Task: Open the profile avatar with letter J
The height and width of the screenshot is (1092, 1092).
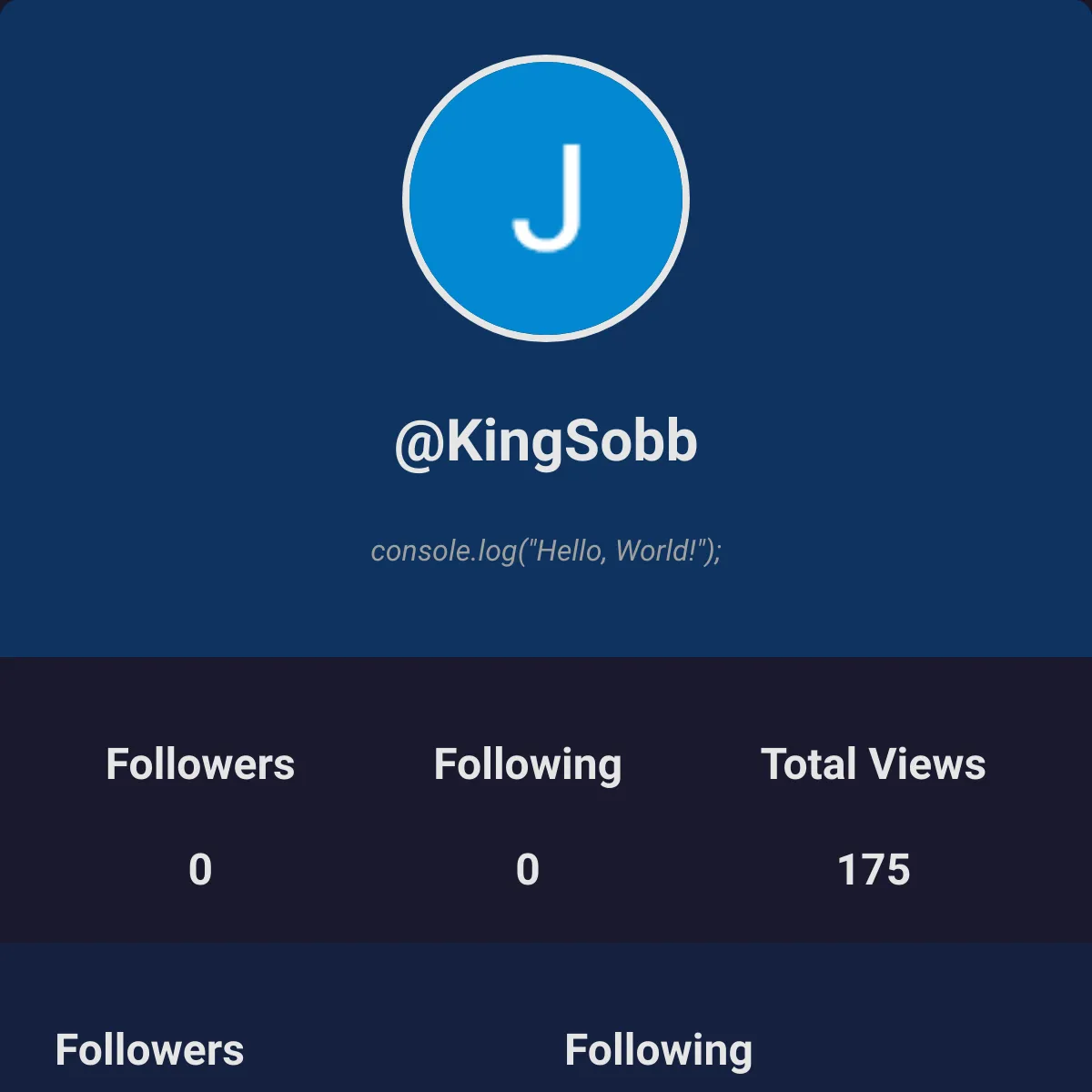Action: coord(546,198)
